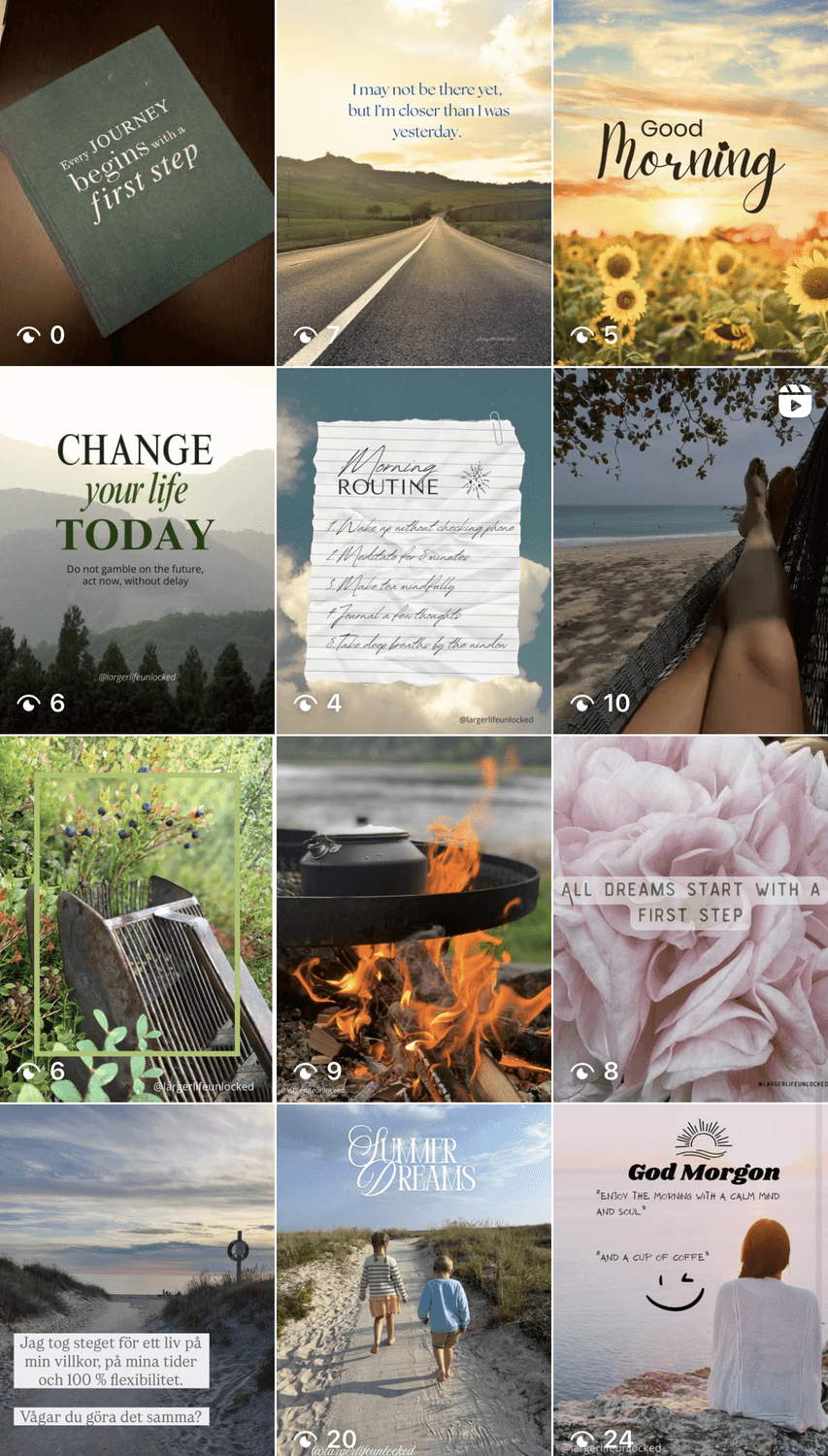This screenshot has height=1456, width=828.
Task: Open the 'Change your life today' post
Action: [136, 550]
